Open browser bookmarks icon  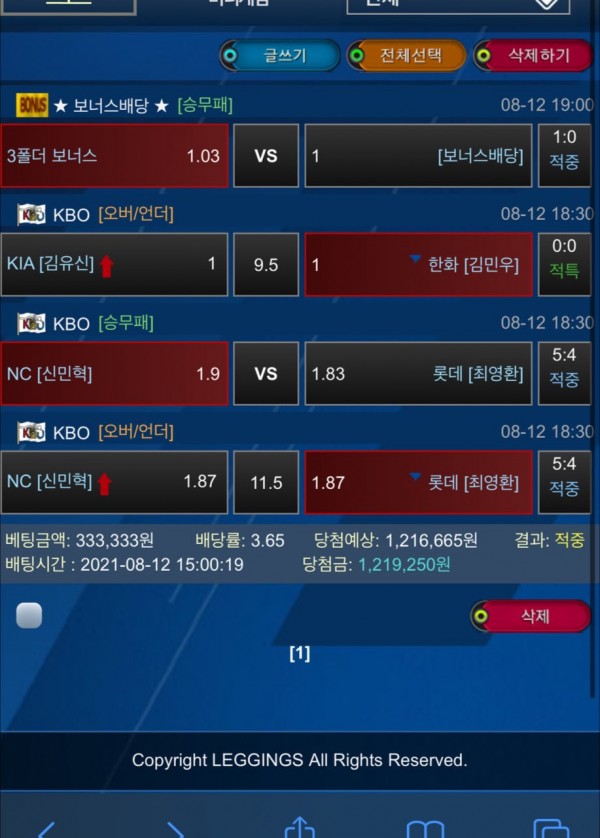424,828
